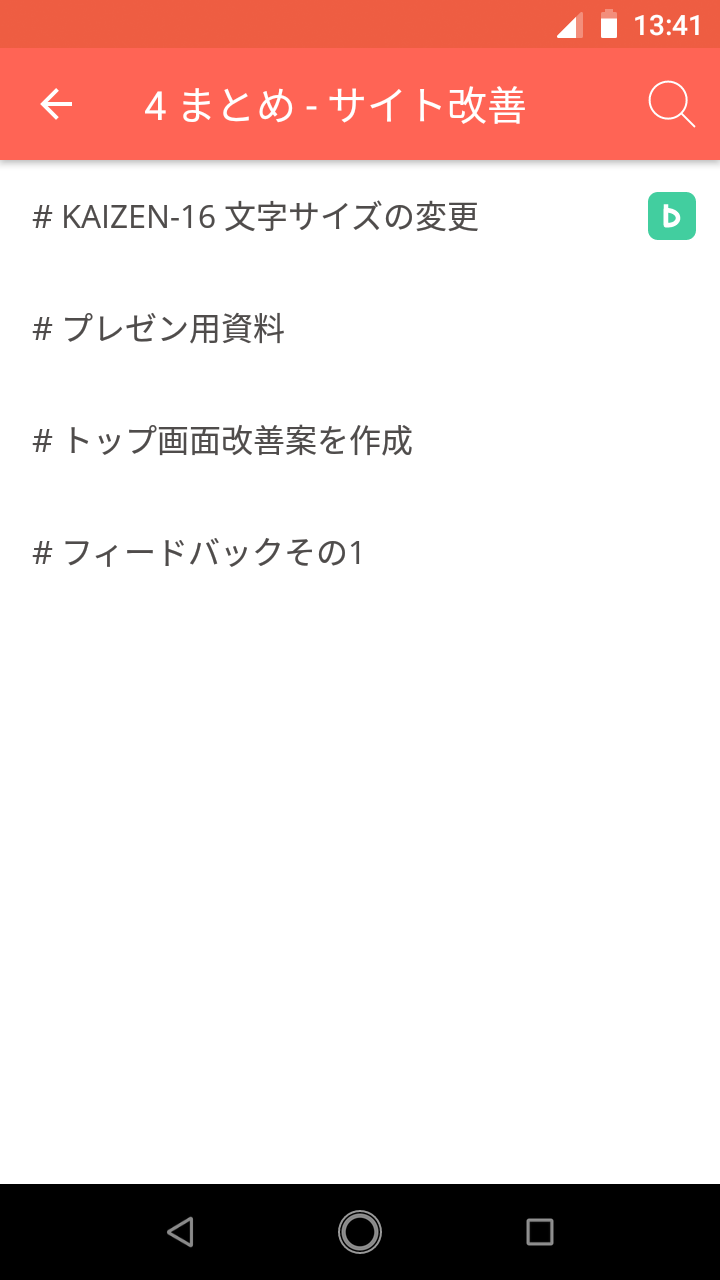The image size is (720, 1280).
Task: Open the KAIZEN-16 文字サイズの変更 note
Action: pyautogui.click(x=360, y=216)
